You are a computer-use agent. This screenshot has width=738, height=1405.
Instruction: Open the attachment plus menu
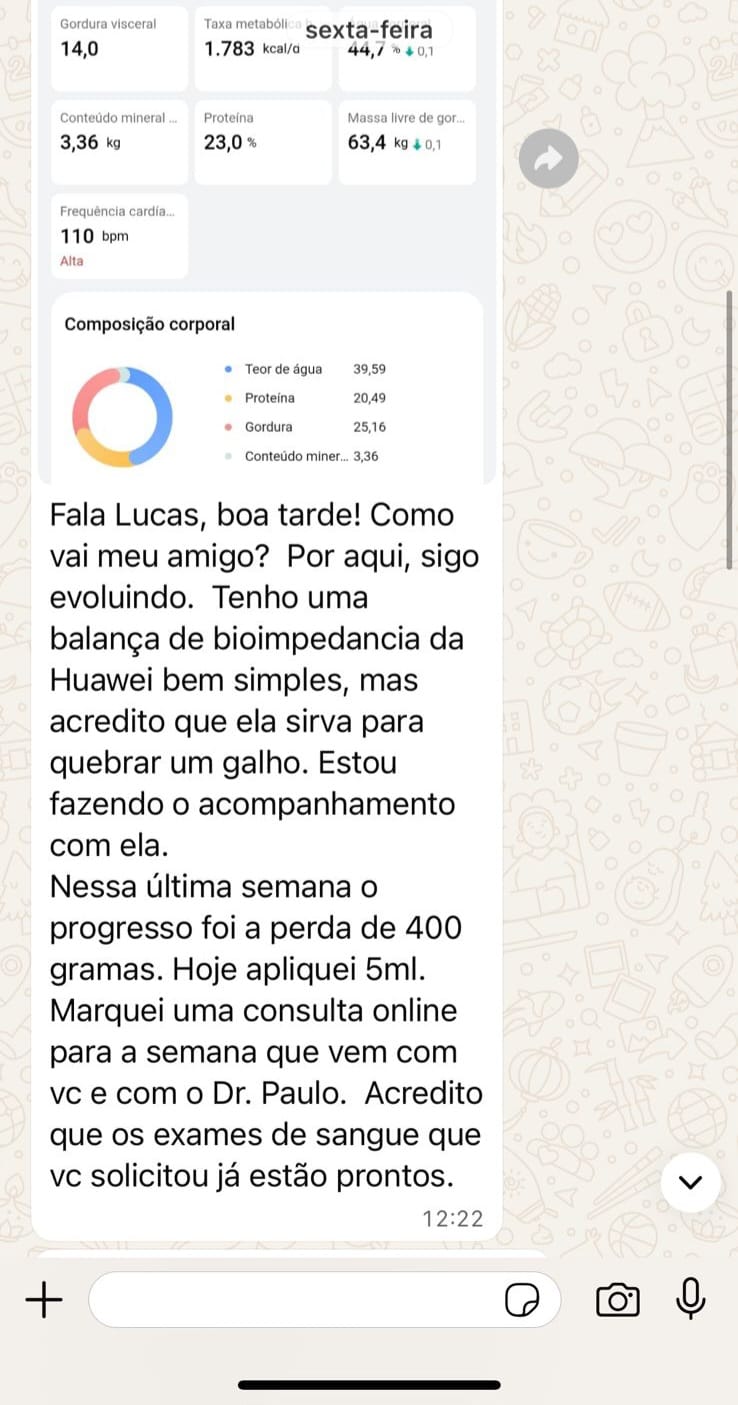click(43, 1300)
